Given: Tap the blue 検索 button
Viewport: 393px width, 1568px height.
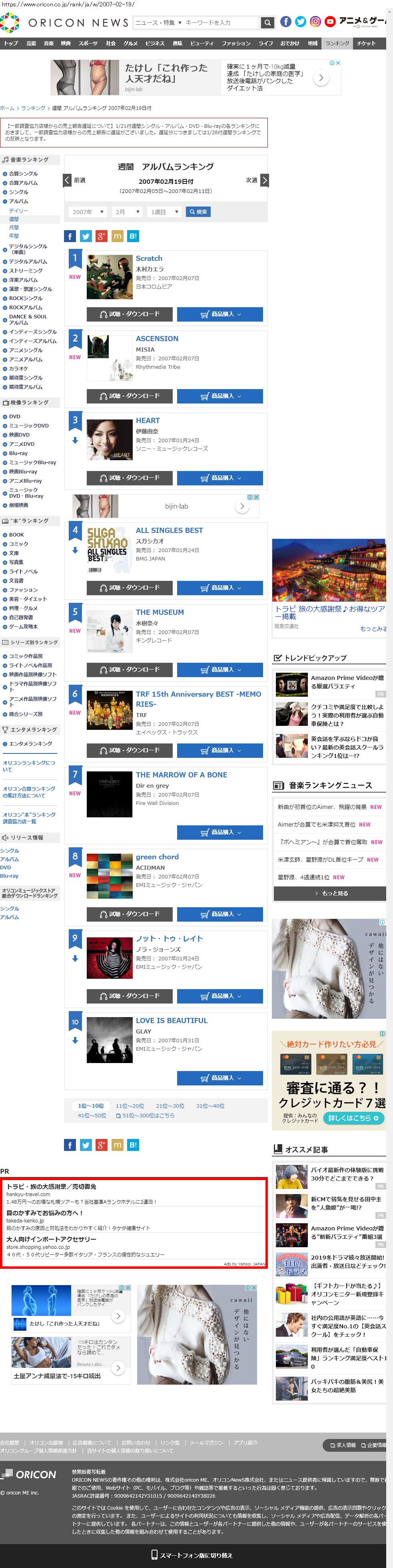Looking at the screenshot, I should [x=197, y=212].
